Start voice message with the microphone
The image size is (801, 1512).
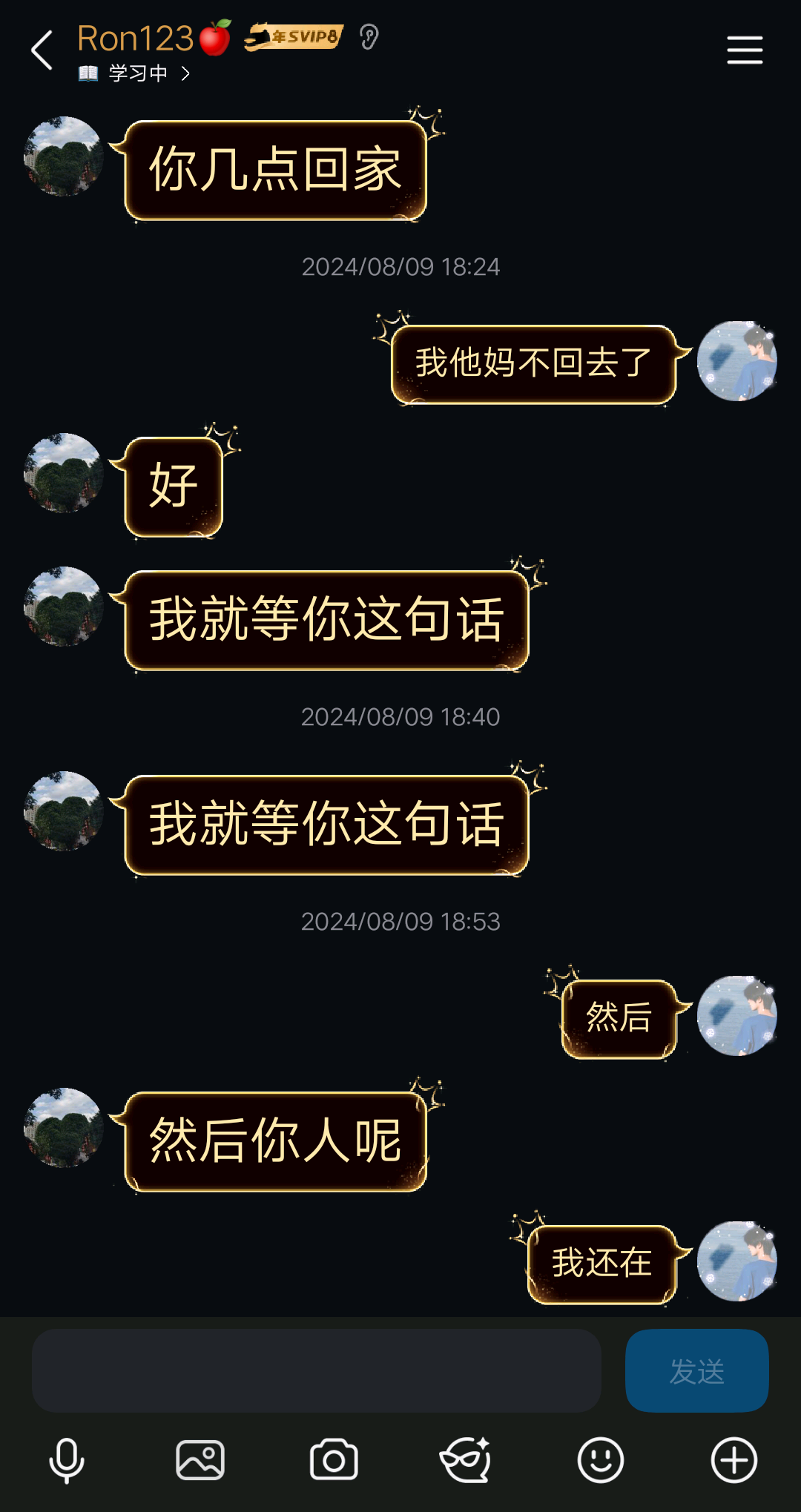pos(67,1460)
